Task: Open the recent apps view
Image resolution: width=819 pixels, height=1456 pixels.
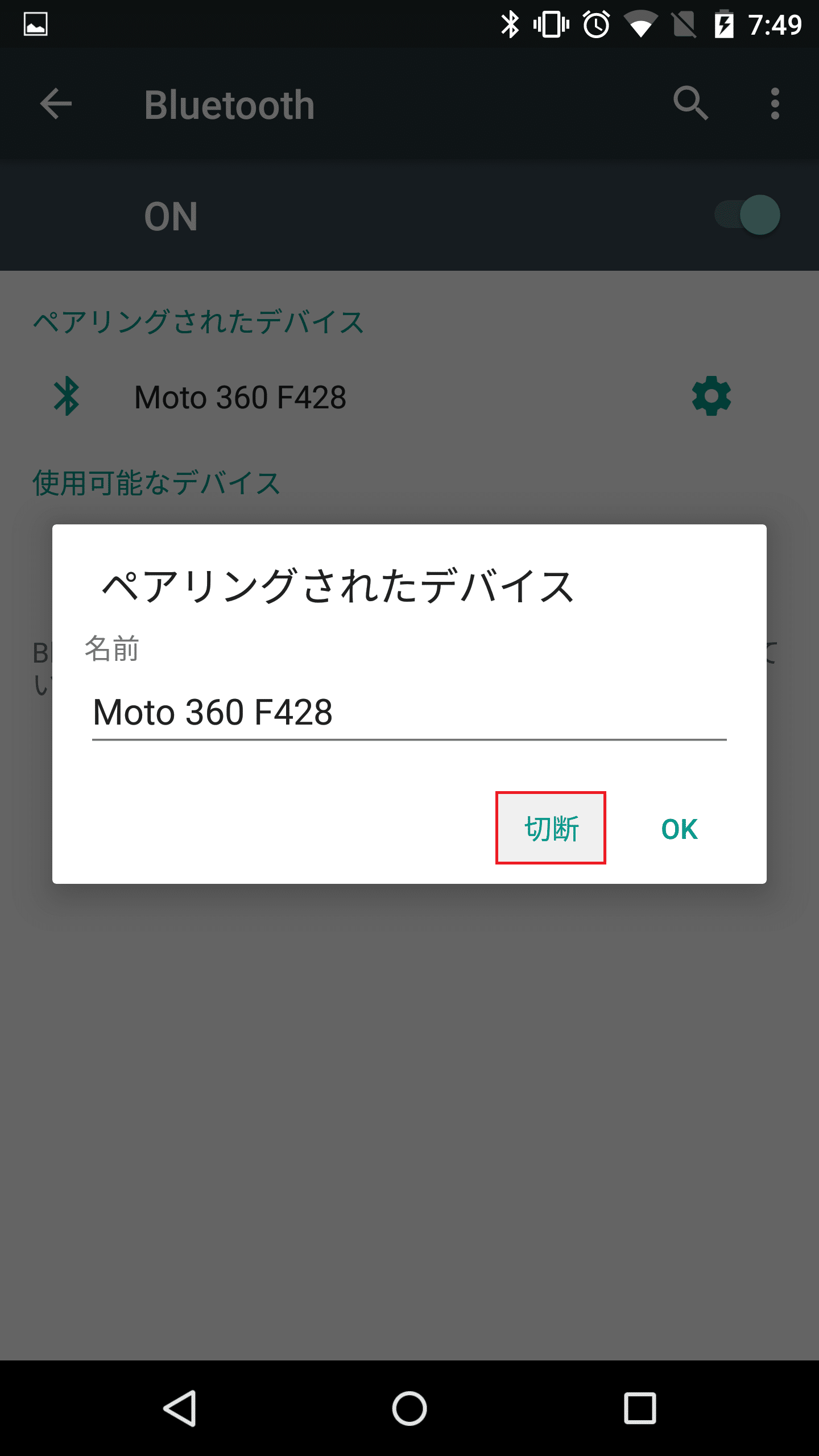Action: [x=640, y=1408]
